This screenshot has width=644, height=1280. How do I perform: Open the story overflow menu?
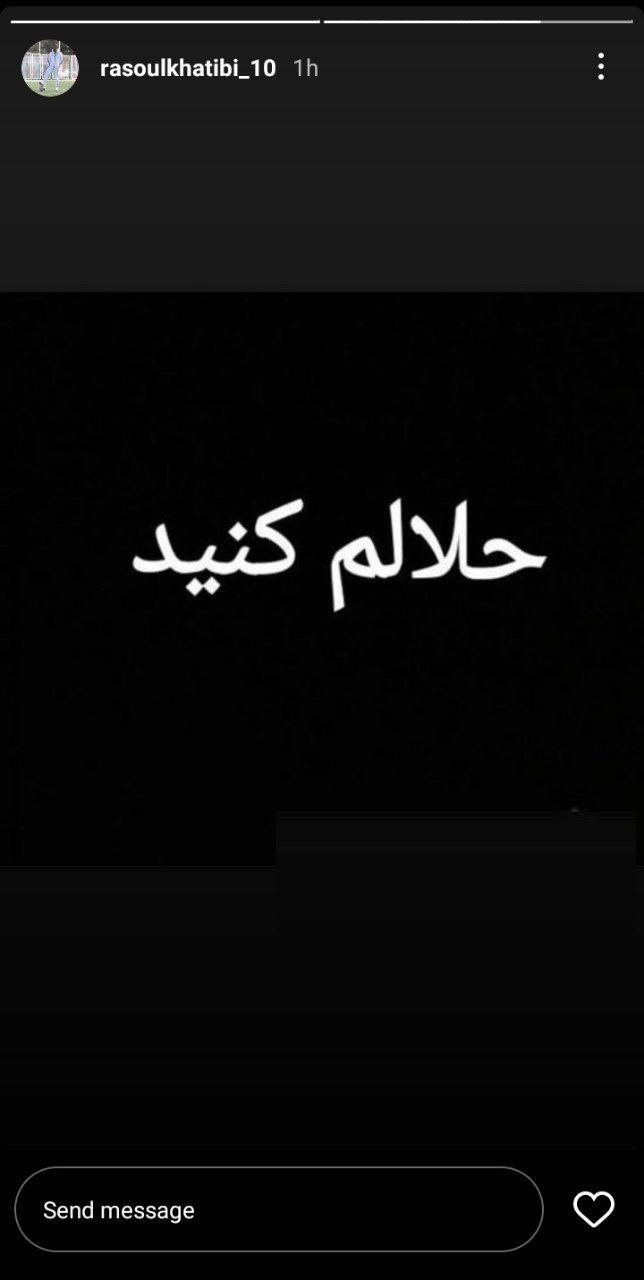coord(600,67)
